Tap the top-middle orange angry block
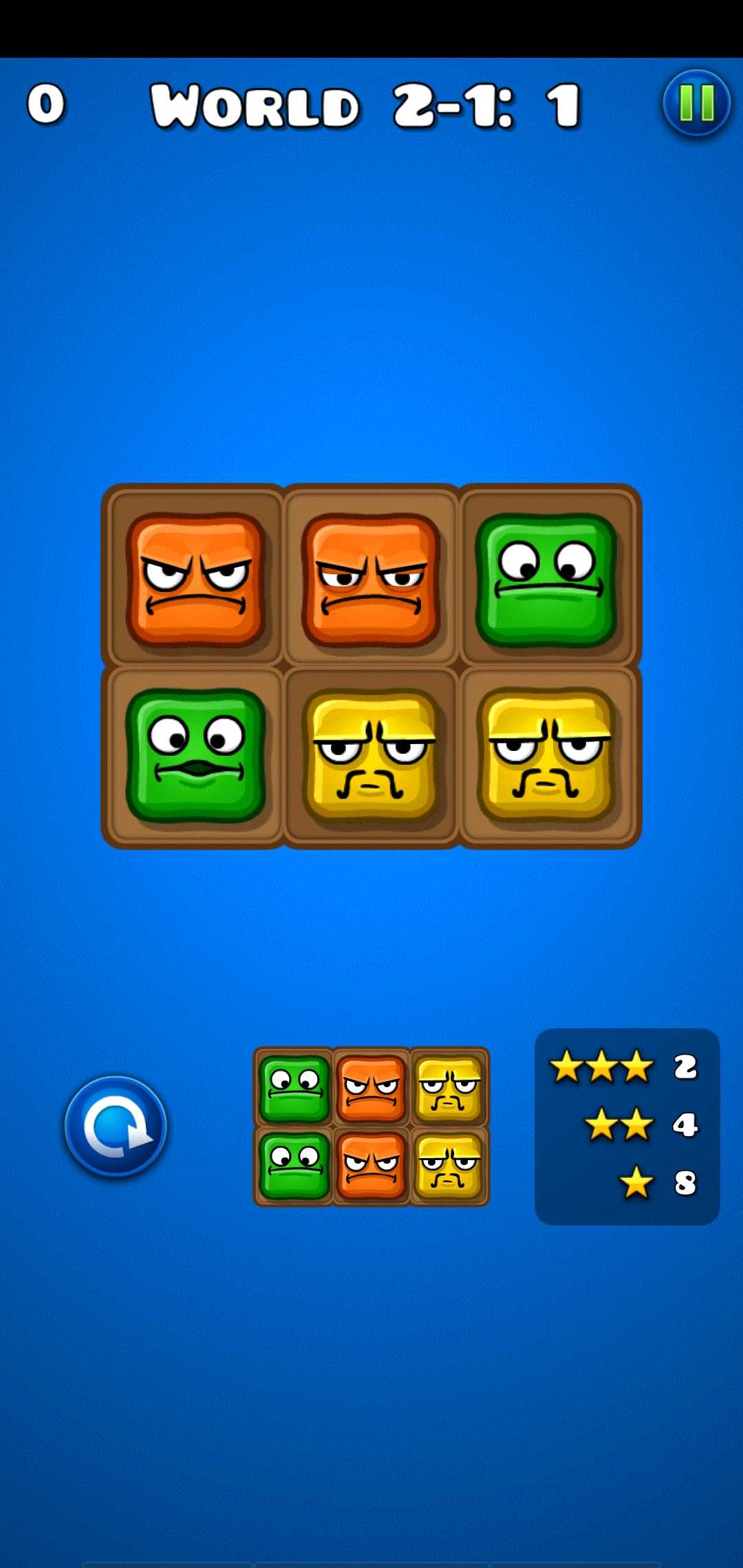743x1568 pixels. click(371, 579)
